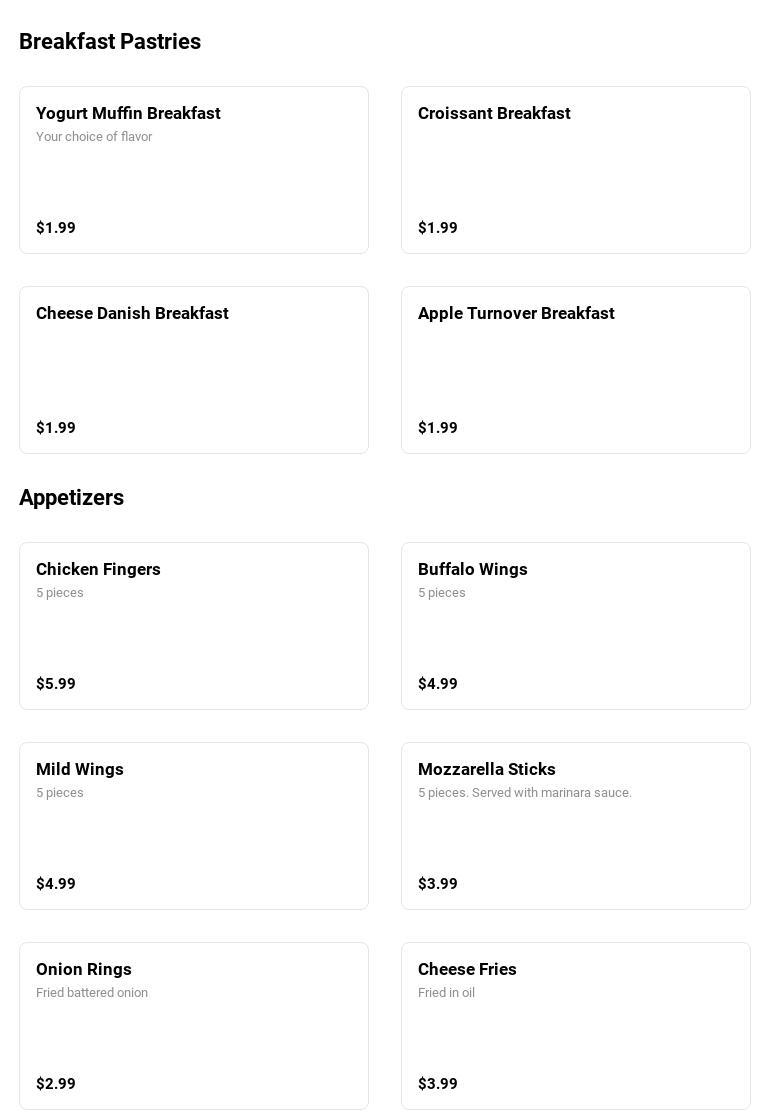This screenshot has width=770, height=1120.
Task: Choose the Cheese Danish Breakfast item
Action: (194, 370)
